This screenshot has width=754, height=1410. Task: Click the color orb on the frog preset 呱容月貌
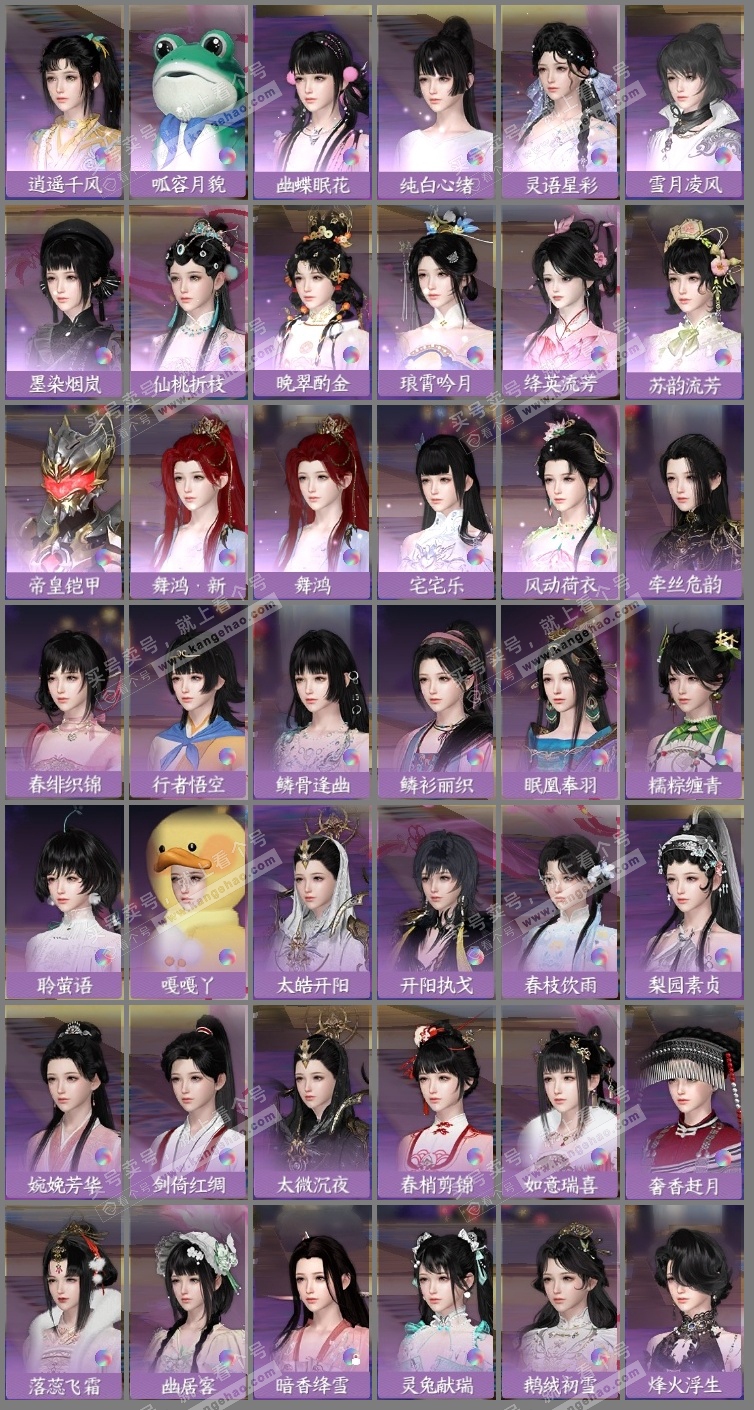click(226, 155)
